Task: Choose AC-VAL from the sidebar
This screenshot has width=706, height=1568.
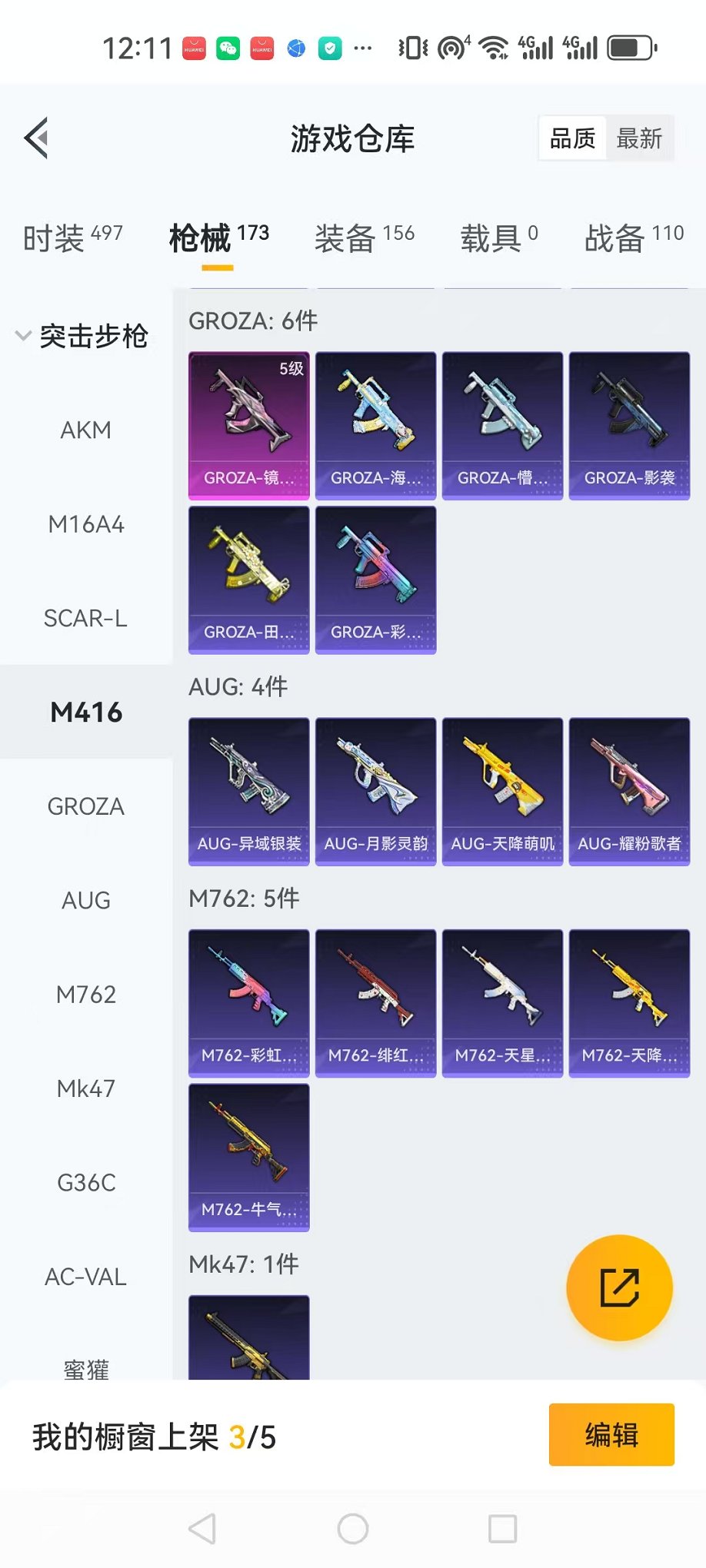Action: coord(86,1277)
